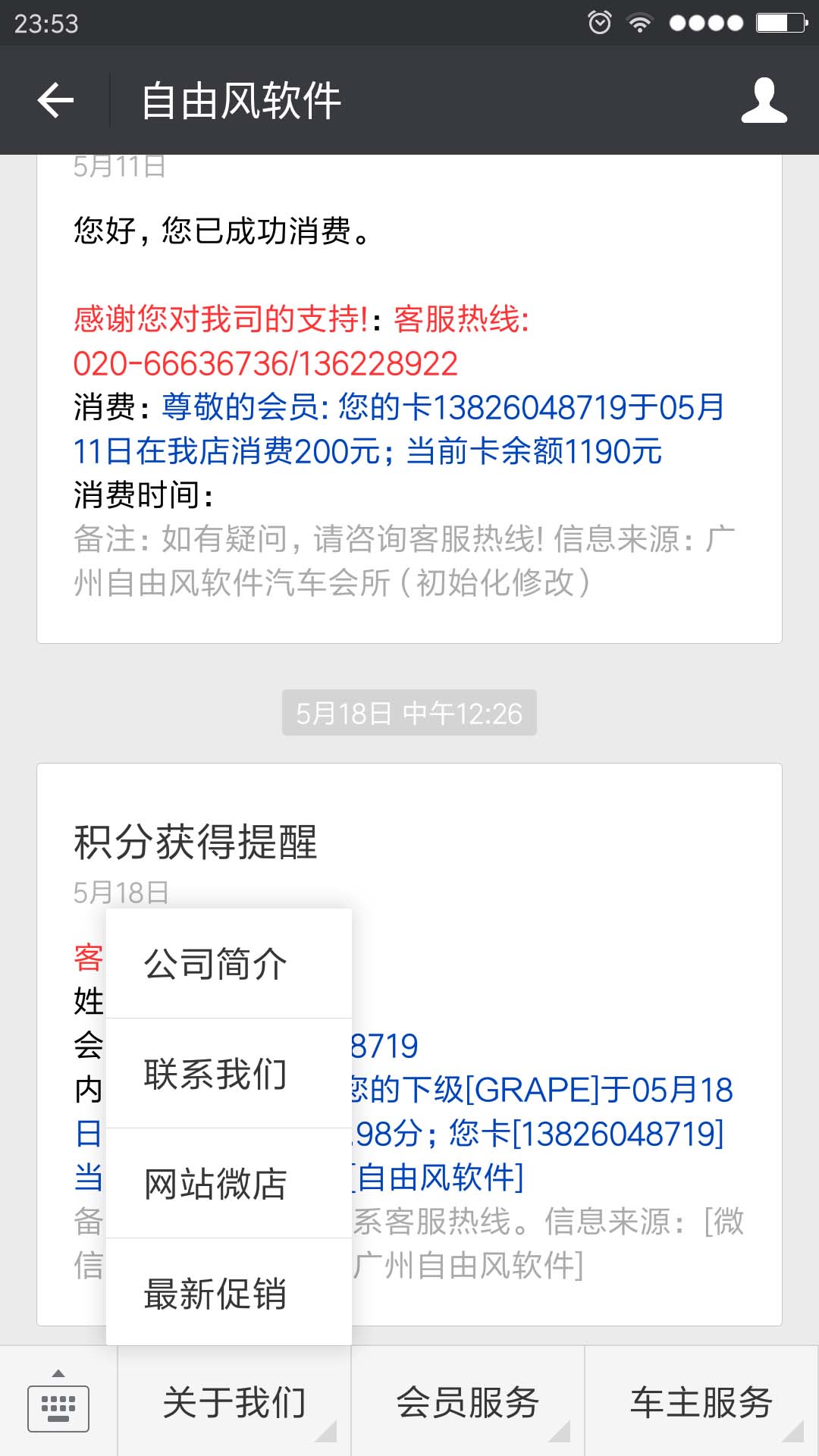Open 网站微店 from the popup menu
The width and height of the screenshot is (819, 1456).
coord(229,1184)
